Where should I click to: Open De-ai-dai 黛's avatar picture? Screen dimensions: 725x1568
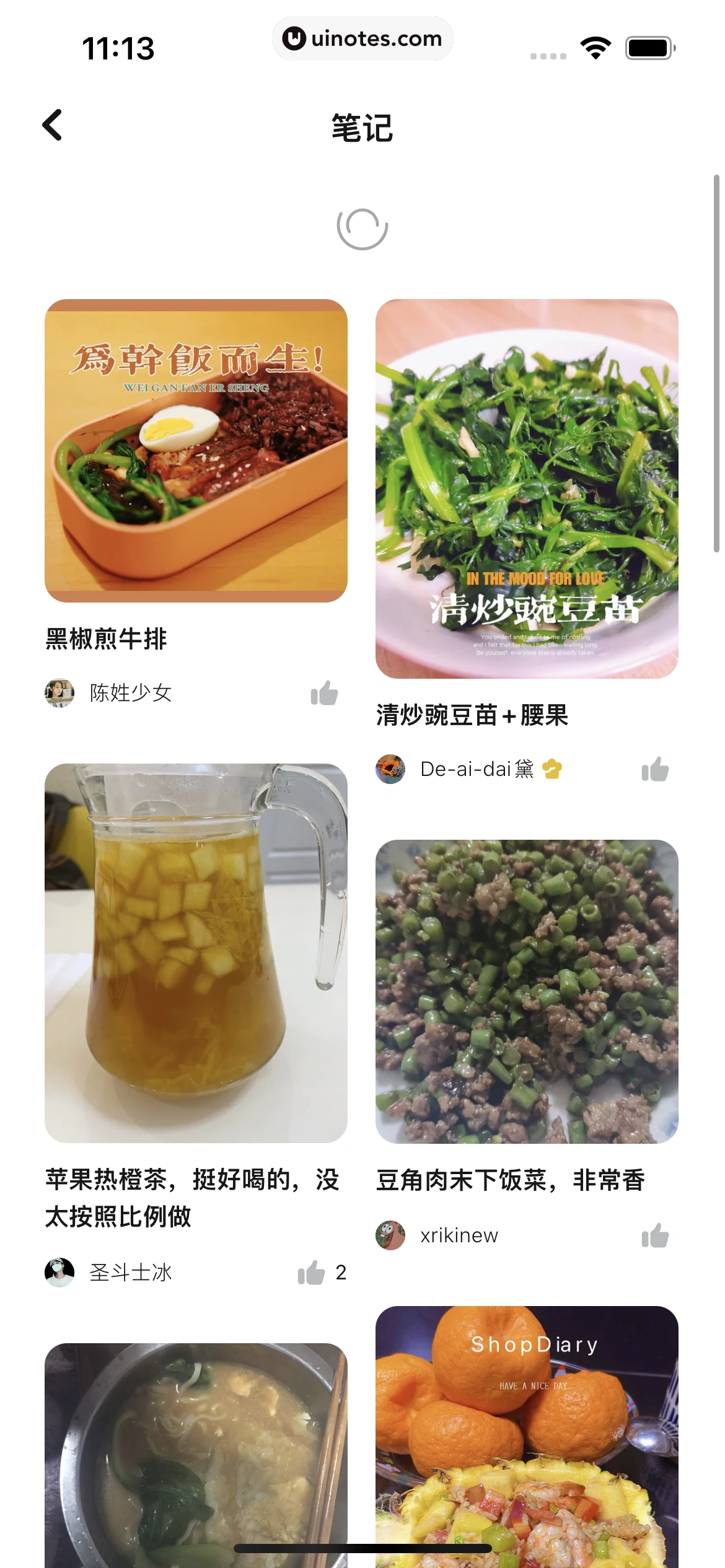coord(391,769)
